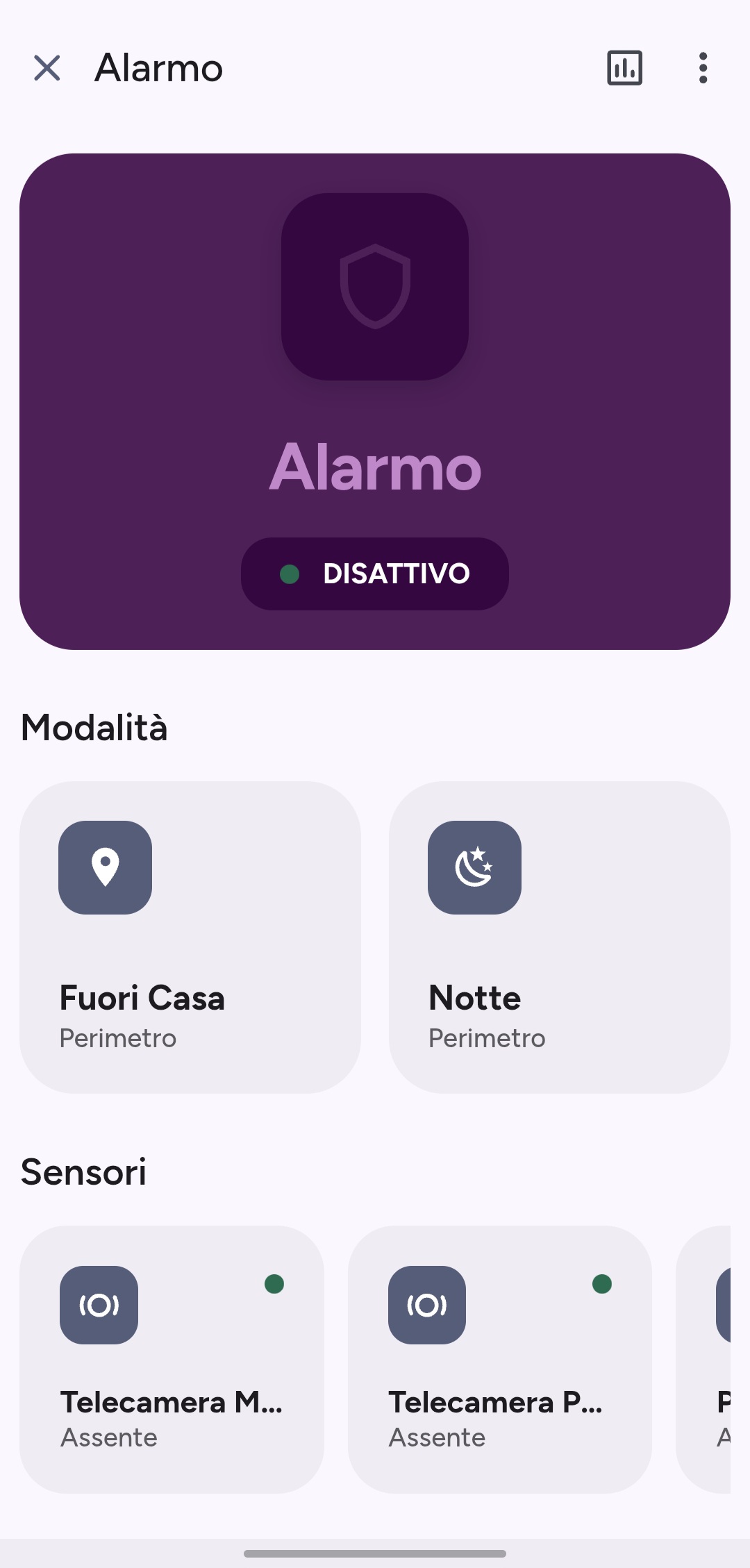The width and height of the screenshot is (750, 1568).
Task: Open the three-dot overflow menu
Action: click(x=703, y=67)
